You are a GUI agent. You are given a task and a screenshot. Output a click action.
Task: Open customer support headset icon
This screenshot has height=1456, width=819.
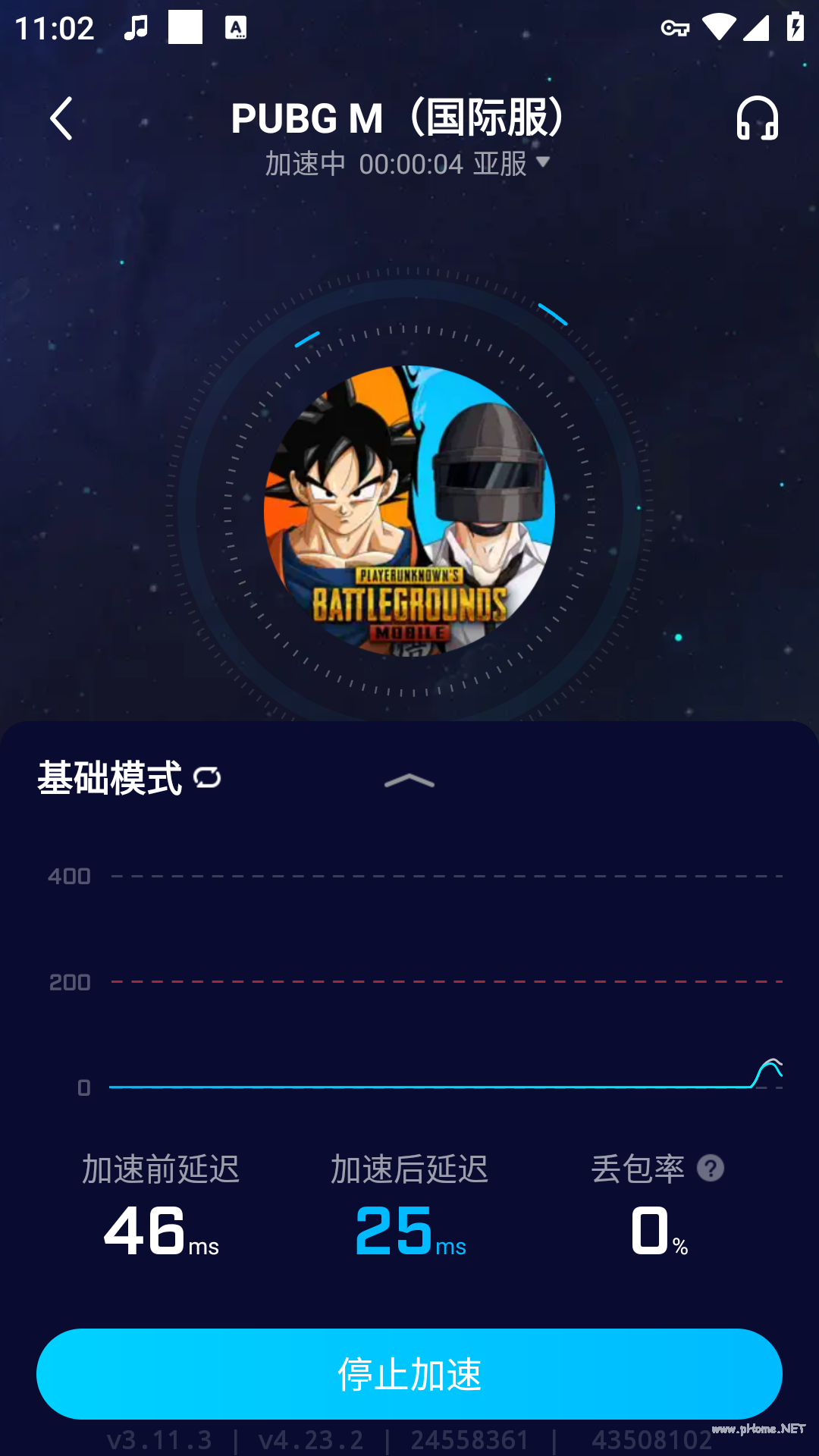click(x=757, y=118)
